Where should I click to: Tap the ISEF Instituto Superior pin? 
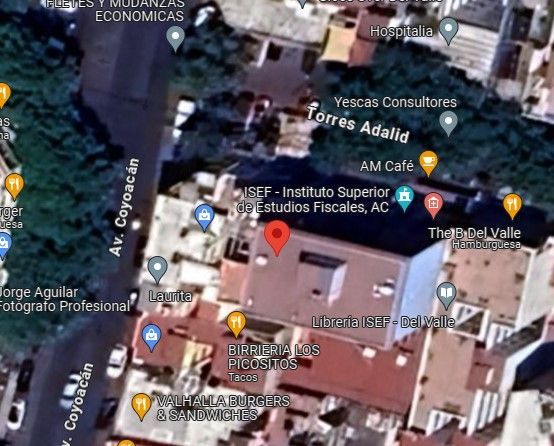[x=405, y=198]
